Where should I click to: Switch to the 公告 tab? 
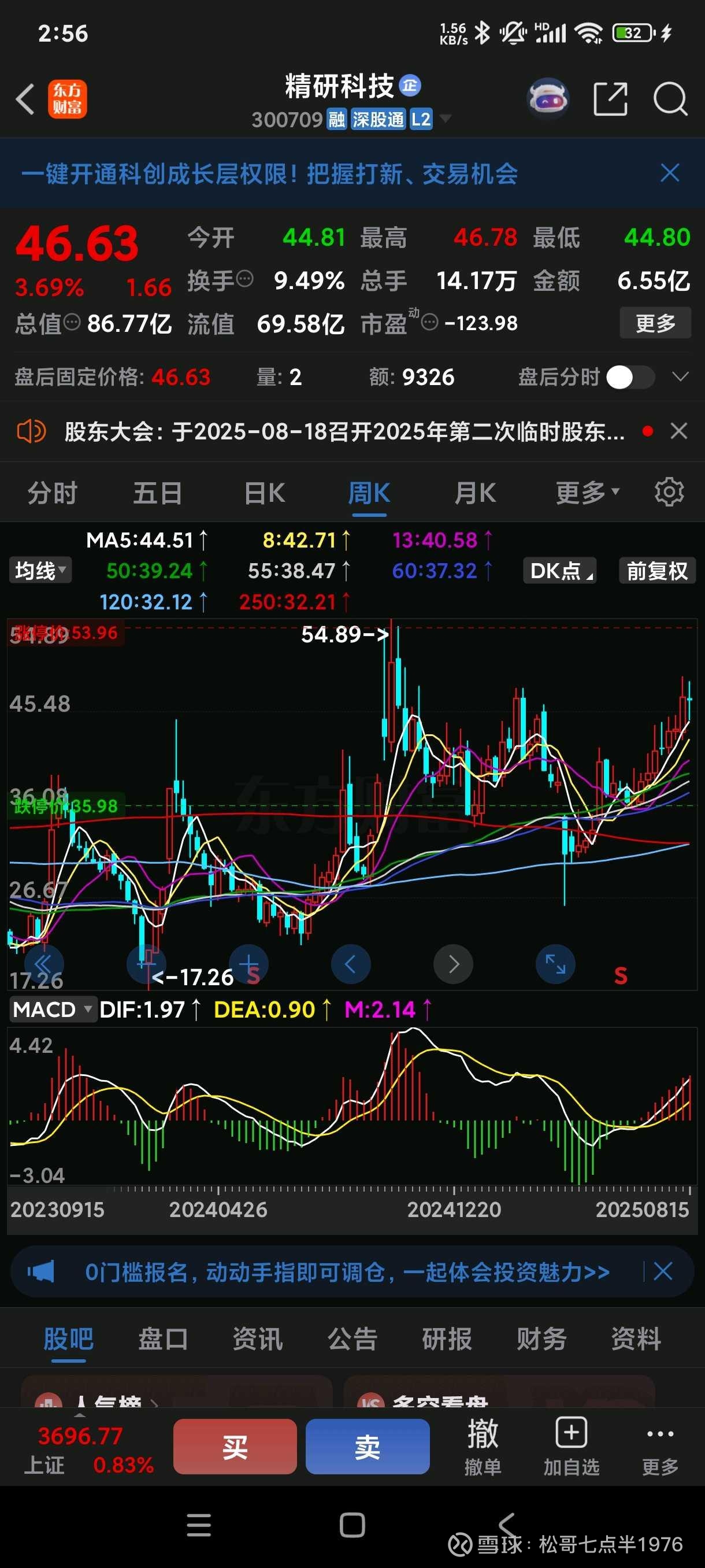(352, 1339)
